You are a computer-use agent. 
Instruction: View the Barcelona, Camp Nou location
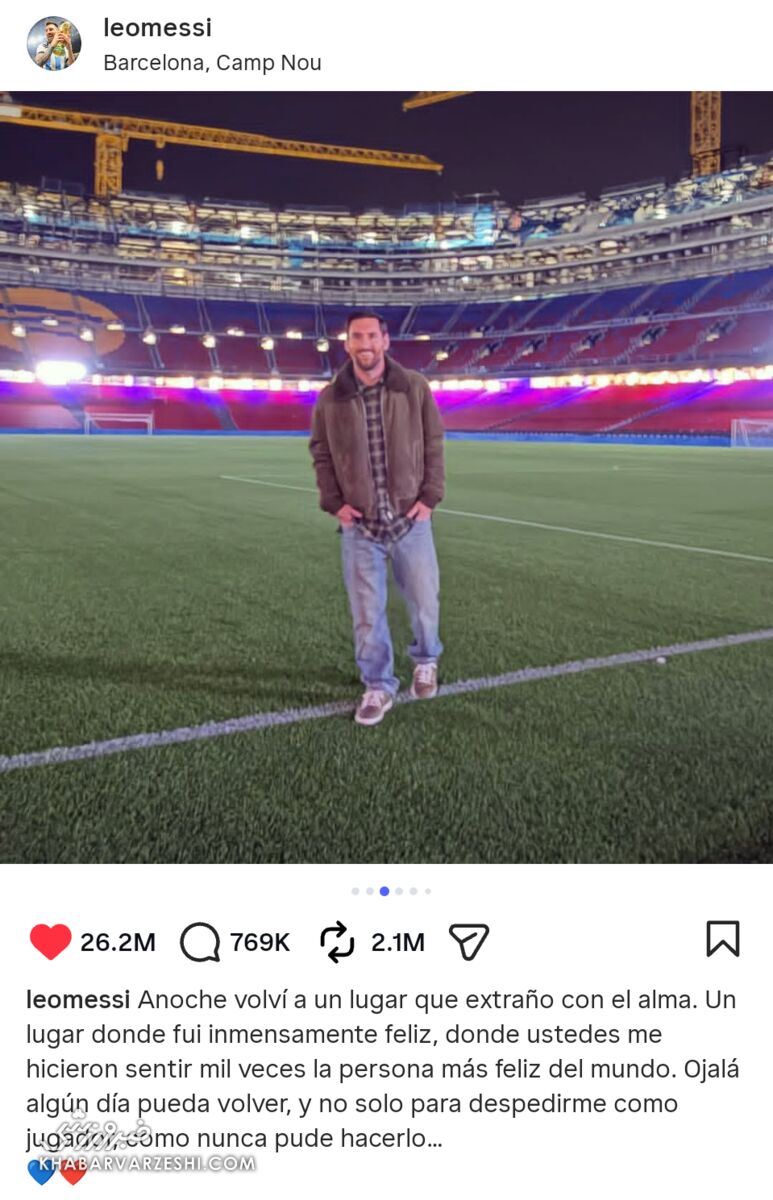coord(212,63)
